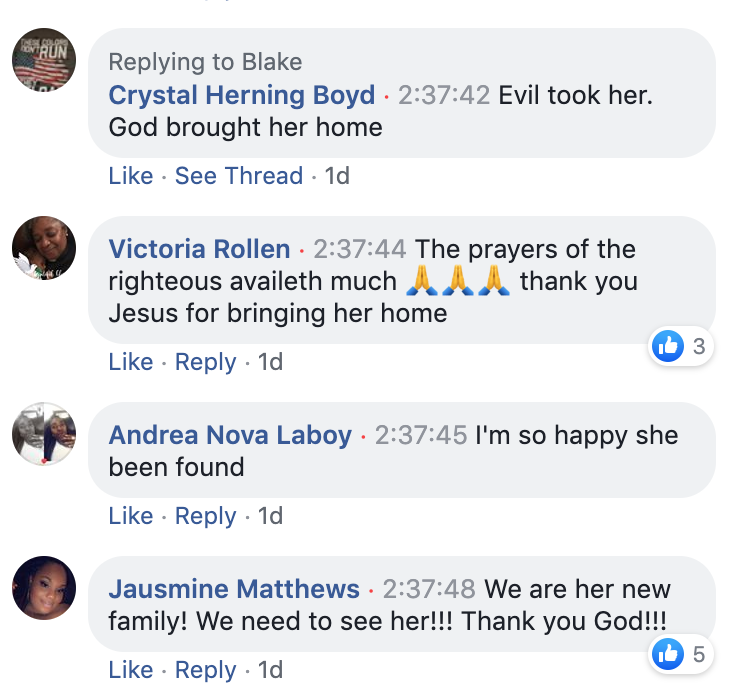Open Jausmine Matthews' profile name
This screenshot has height=700, width=742.
pos(234,589)
